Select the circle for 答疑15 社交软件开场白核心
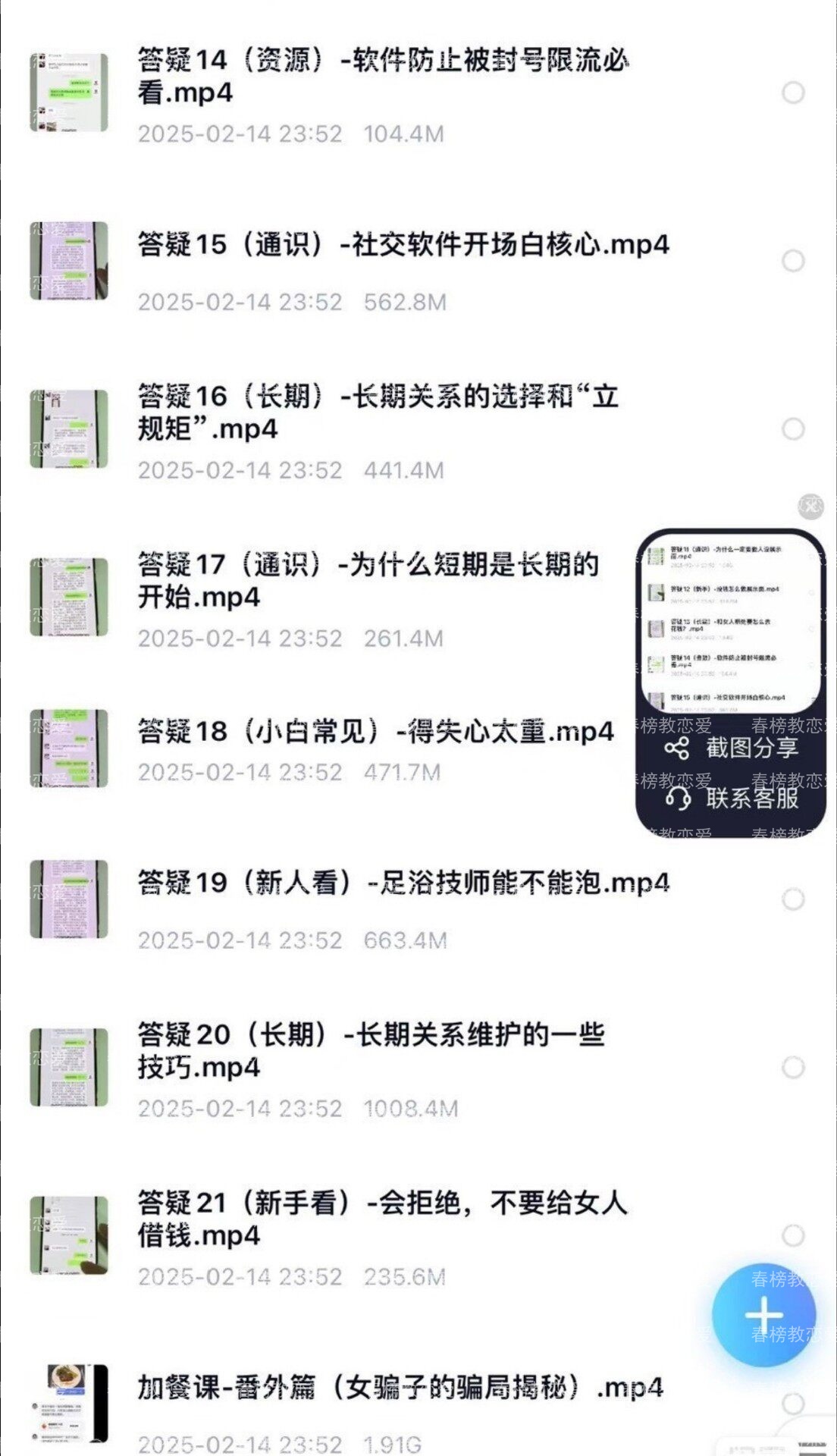The image size is (837, 1456). pyautogui.click(x=793, y=261)
